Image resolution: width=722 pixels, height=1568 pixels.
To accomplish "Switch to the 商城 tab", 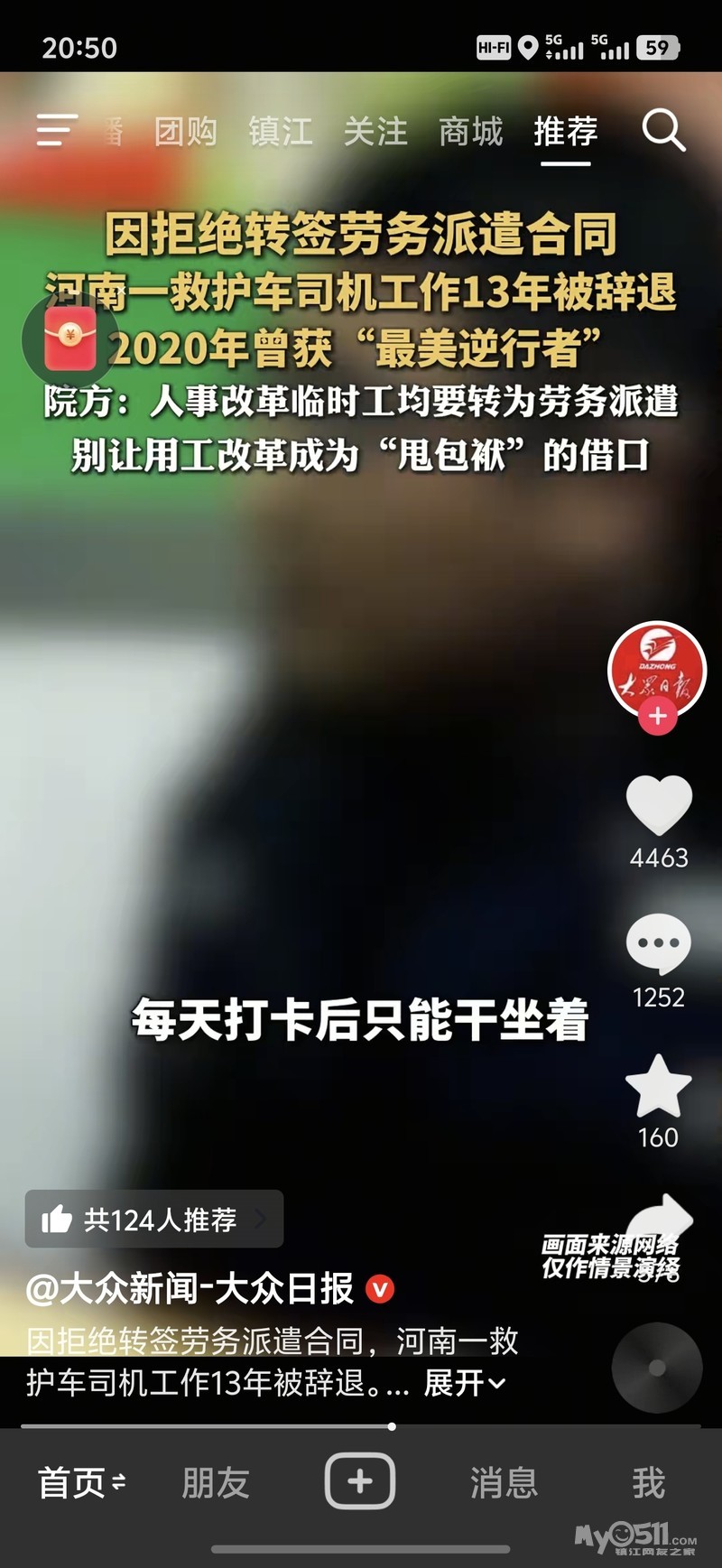I will (470, 132).
